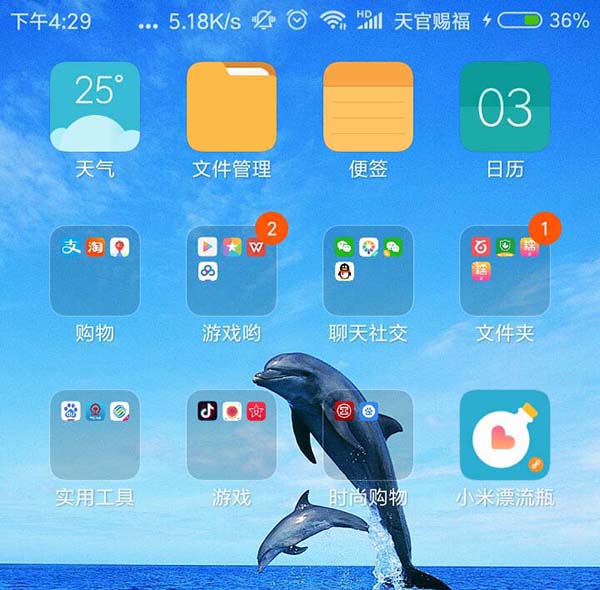Open the 天气 weather app
600x590 pixels.
pyautogui.click(x=95, y=107)
